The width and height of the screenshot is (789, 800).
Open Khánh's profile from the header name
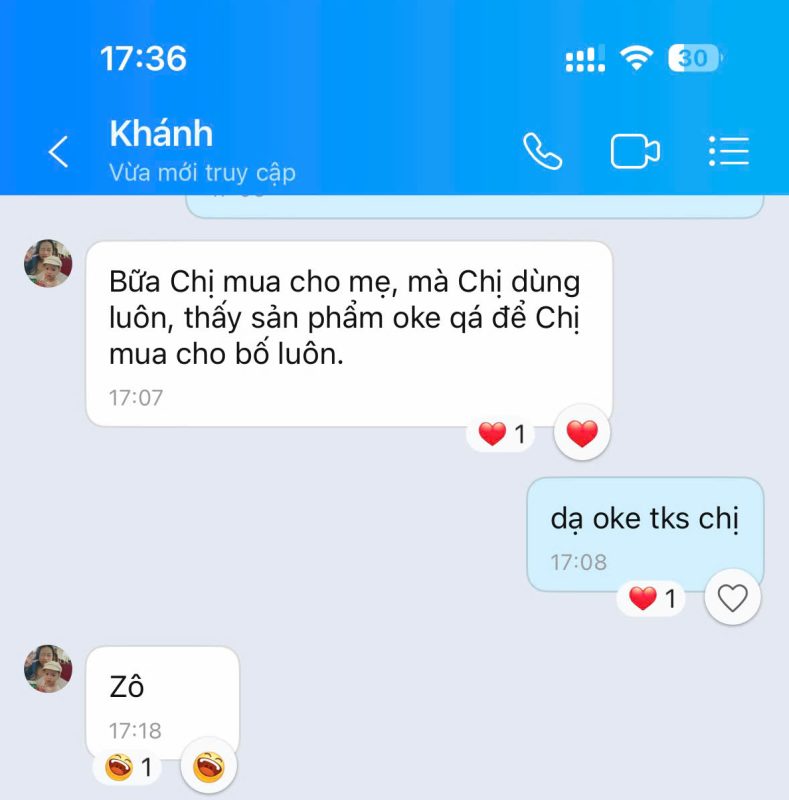pyautogui.click(x=161, y=134)
